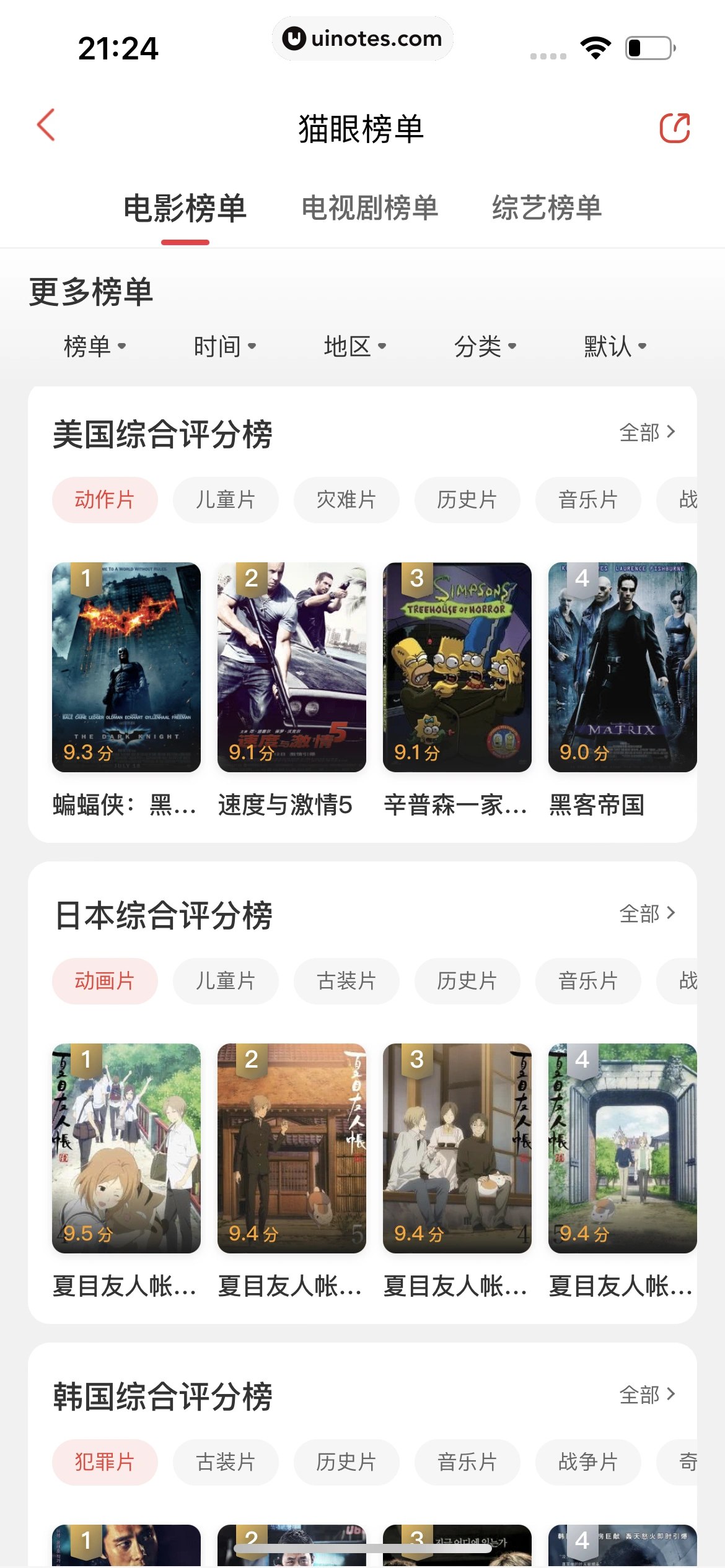Viewport: 725px width, 1568px height.
Task: Select 古装片 in Japan rankings
Action: [x=346, y=981]
